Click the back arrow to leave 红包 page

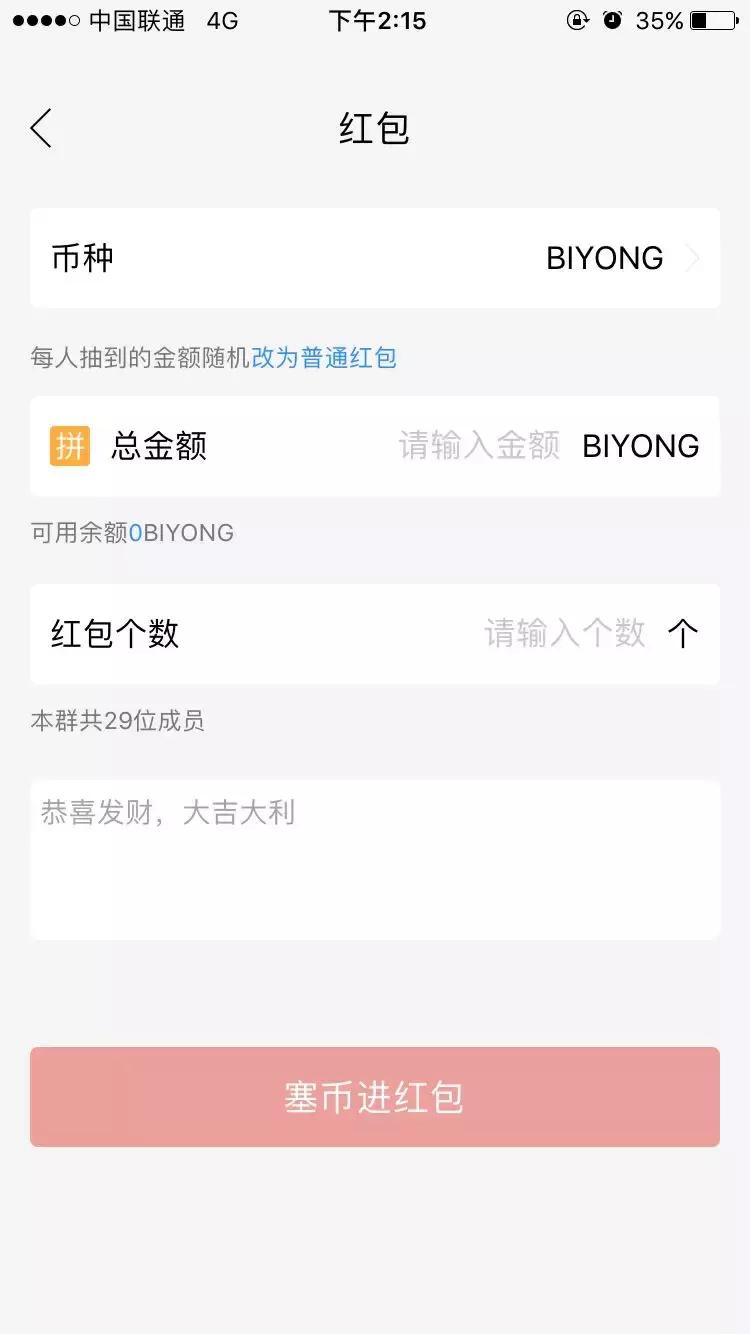40,128
